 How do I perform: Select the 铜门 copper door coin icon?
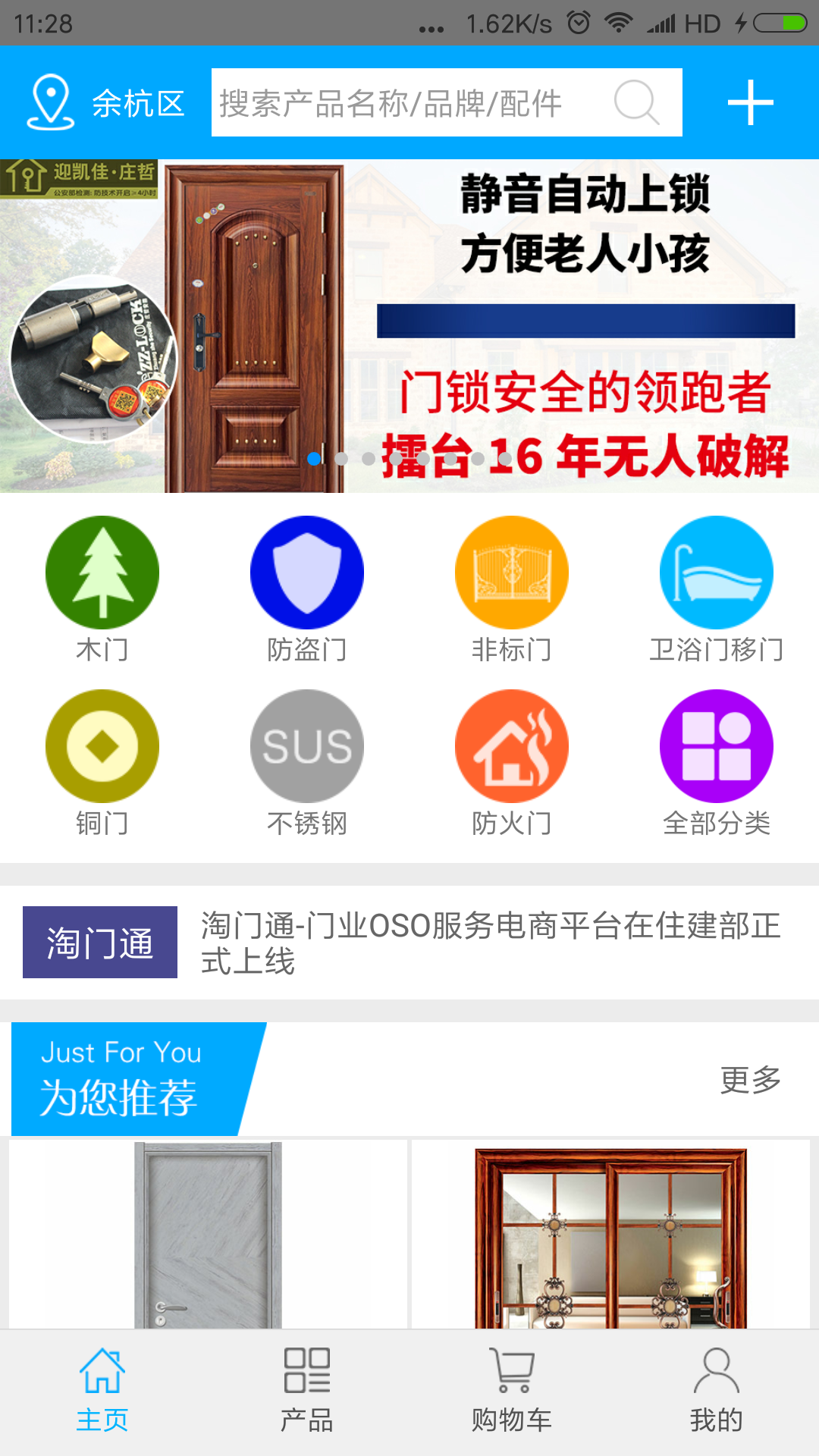coord(102,745)
